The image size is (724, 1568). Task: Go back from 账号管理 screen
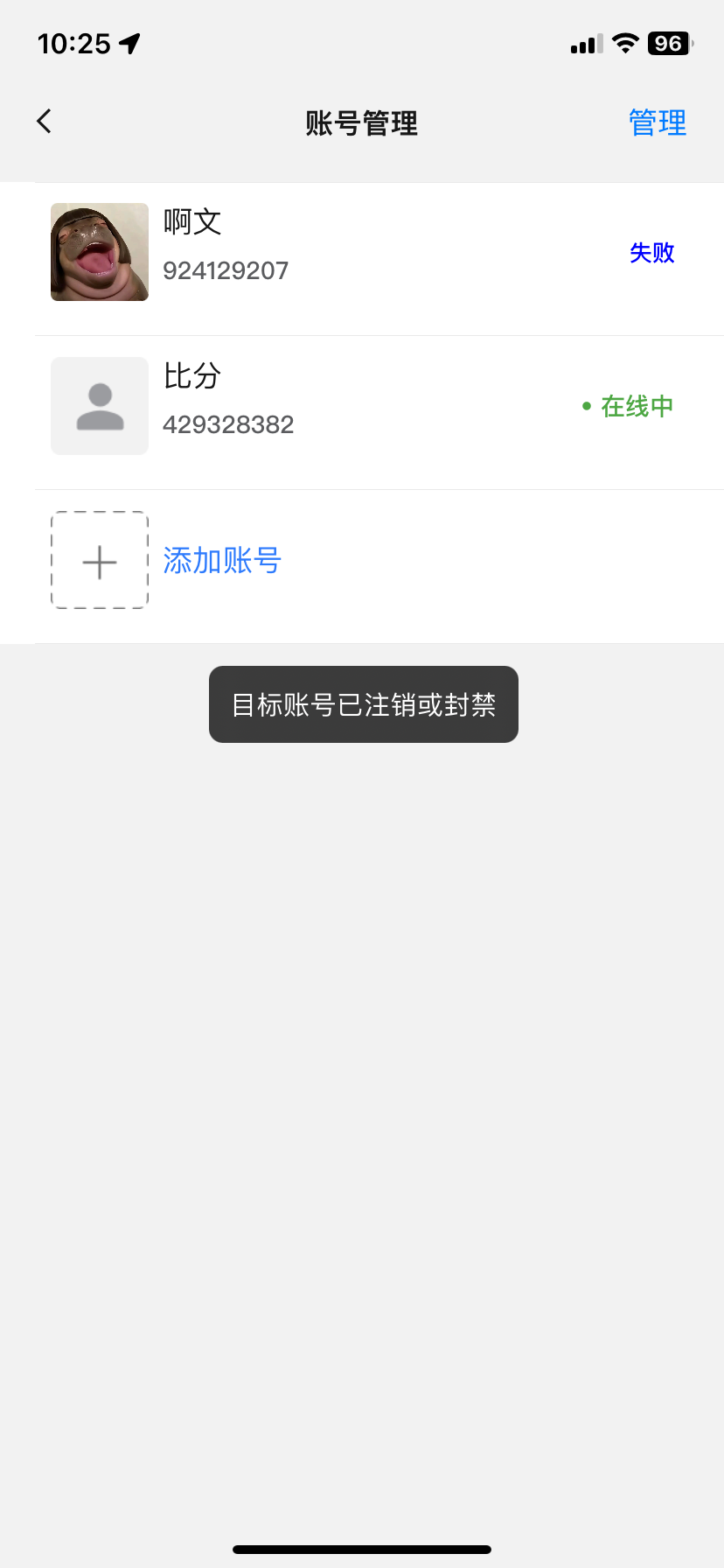click(x=45, y=122)
